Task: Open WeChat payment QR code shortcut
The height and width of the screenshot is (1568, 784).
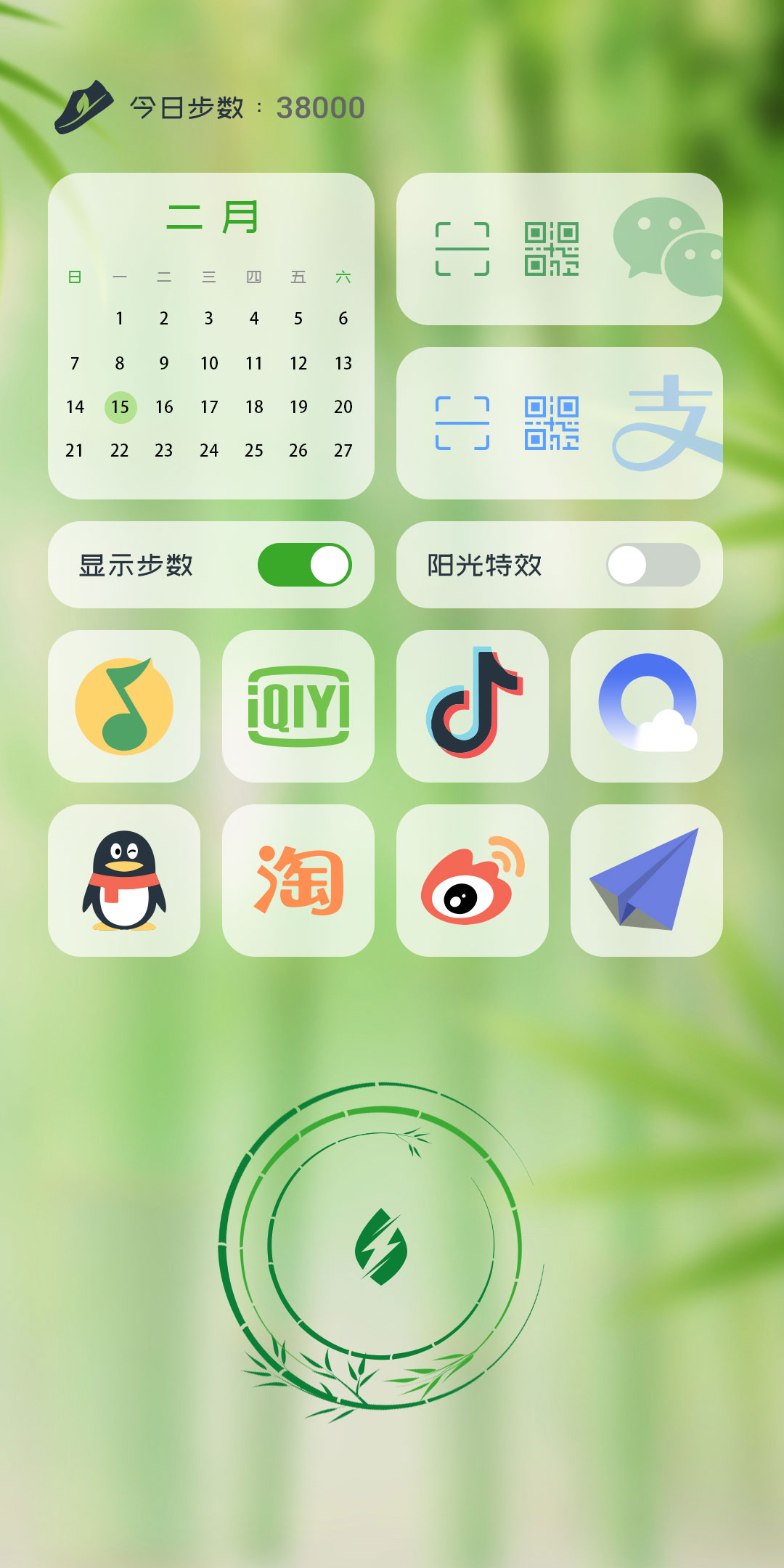Action: [552, 249]
